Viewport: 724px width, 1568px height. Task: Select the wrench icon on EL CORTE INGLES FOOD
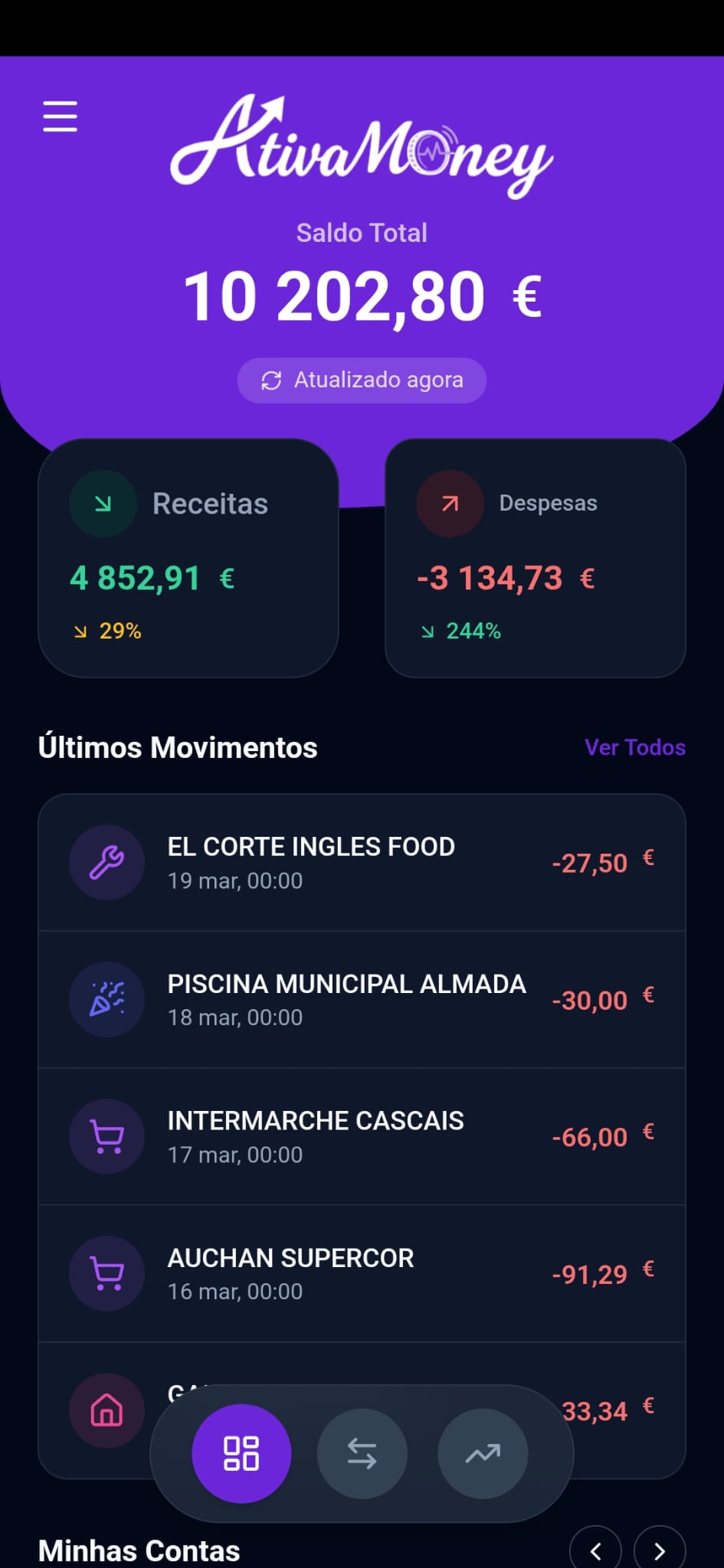(x=106, y=862)
